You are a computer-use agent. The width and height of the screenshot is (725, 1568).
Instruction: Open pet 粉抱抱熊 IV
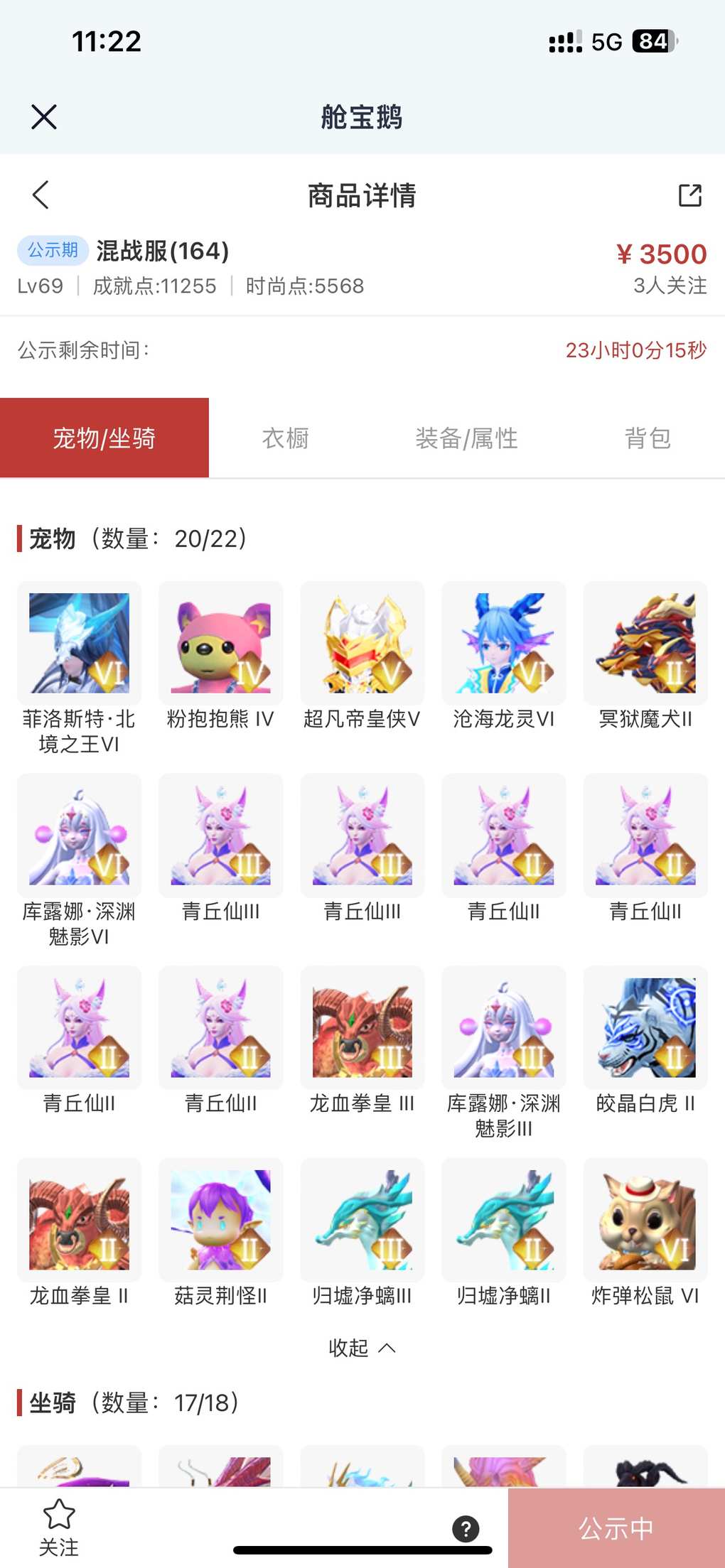tap(220, 643)
